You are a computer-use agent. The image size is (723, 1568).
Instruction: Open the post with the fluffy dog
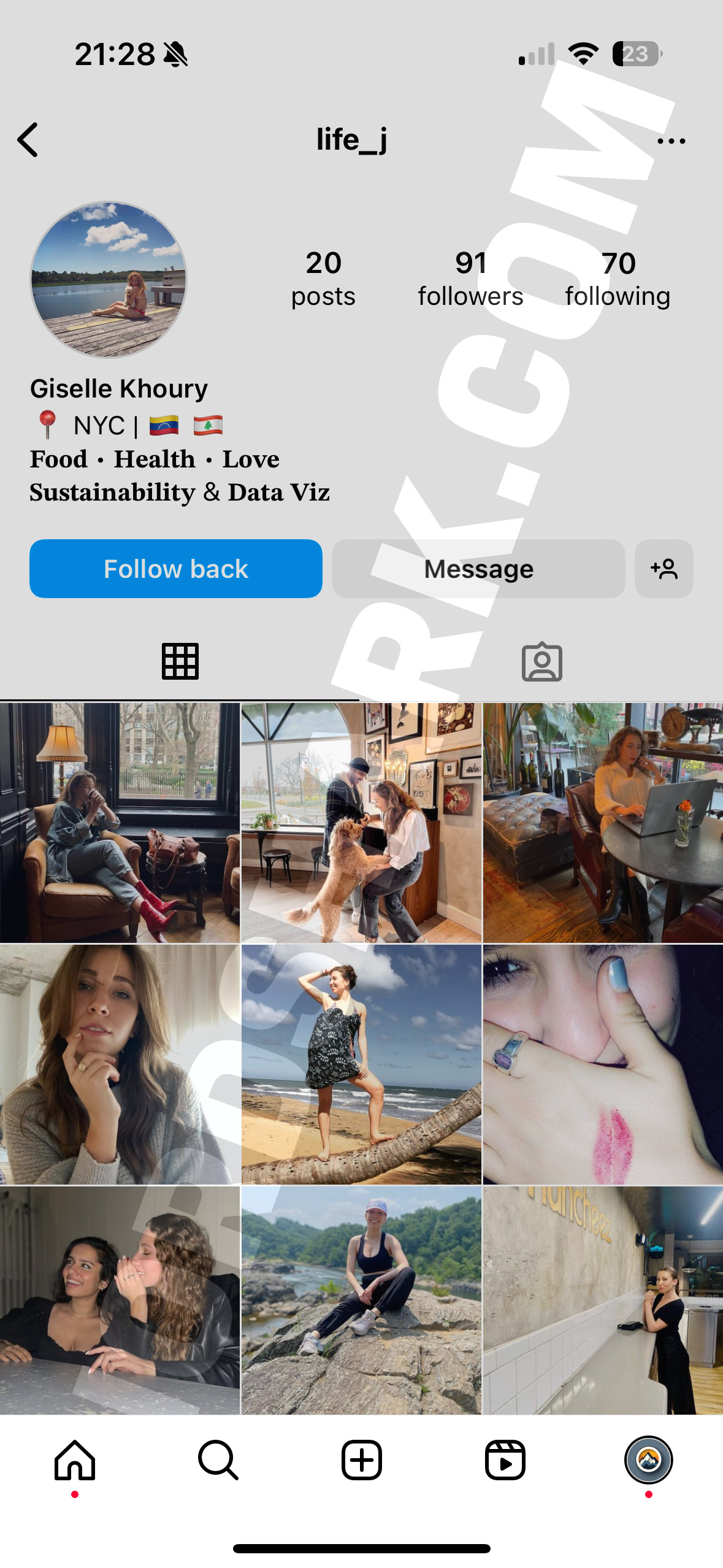click(x=361, y=823)
